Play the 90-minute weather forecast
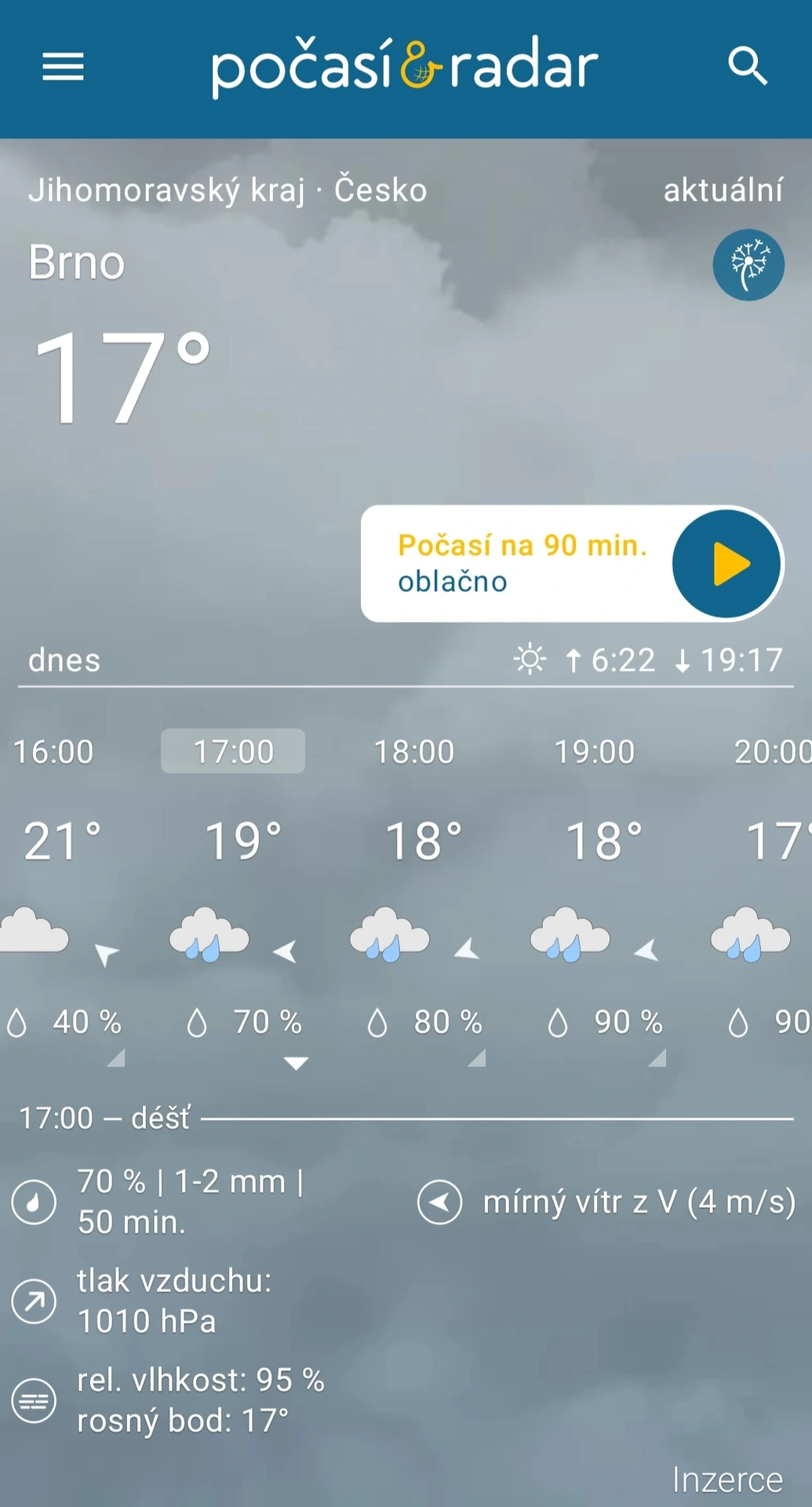The image size is (812, 1507). tap(726, 564)
